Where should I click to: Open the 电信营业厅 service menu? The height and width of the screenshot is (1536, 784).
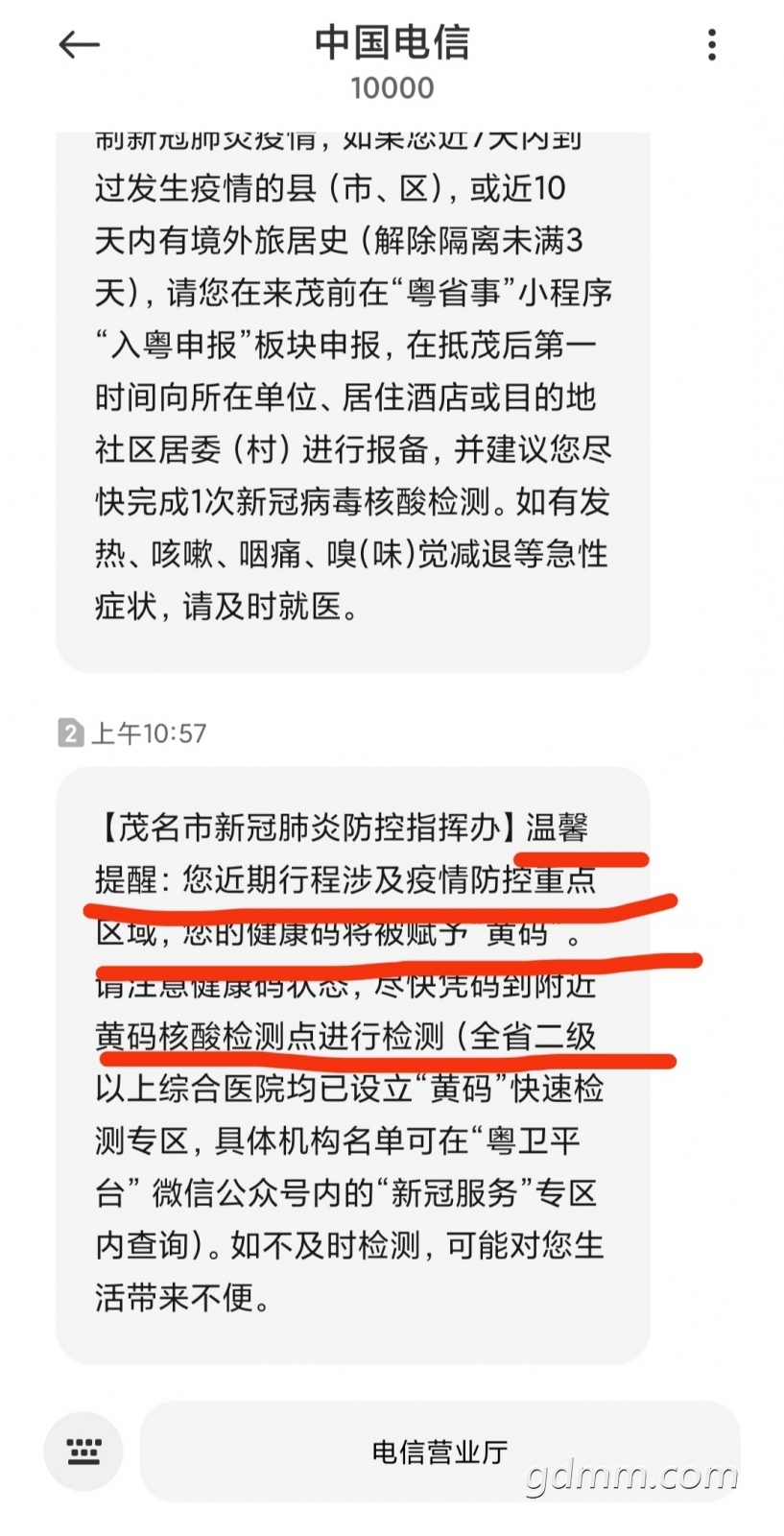click(x=440, y=1451)
